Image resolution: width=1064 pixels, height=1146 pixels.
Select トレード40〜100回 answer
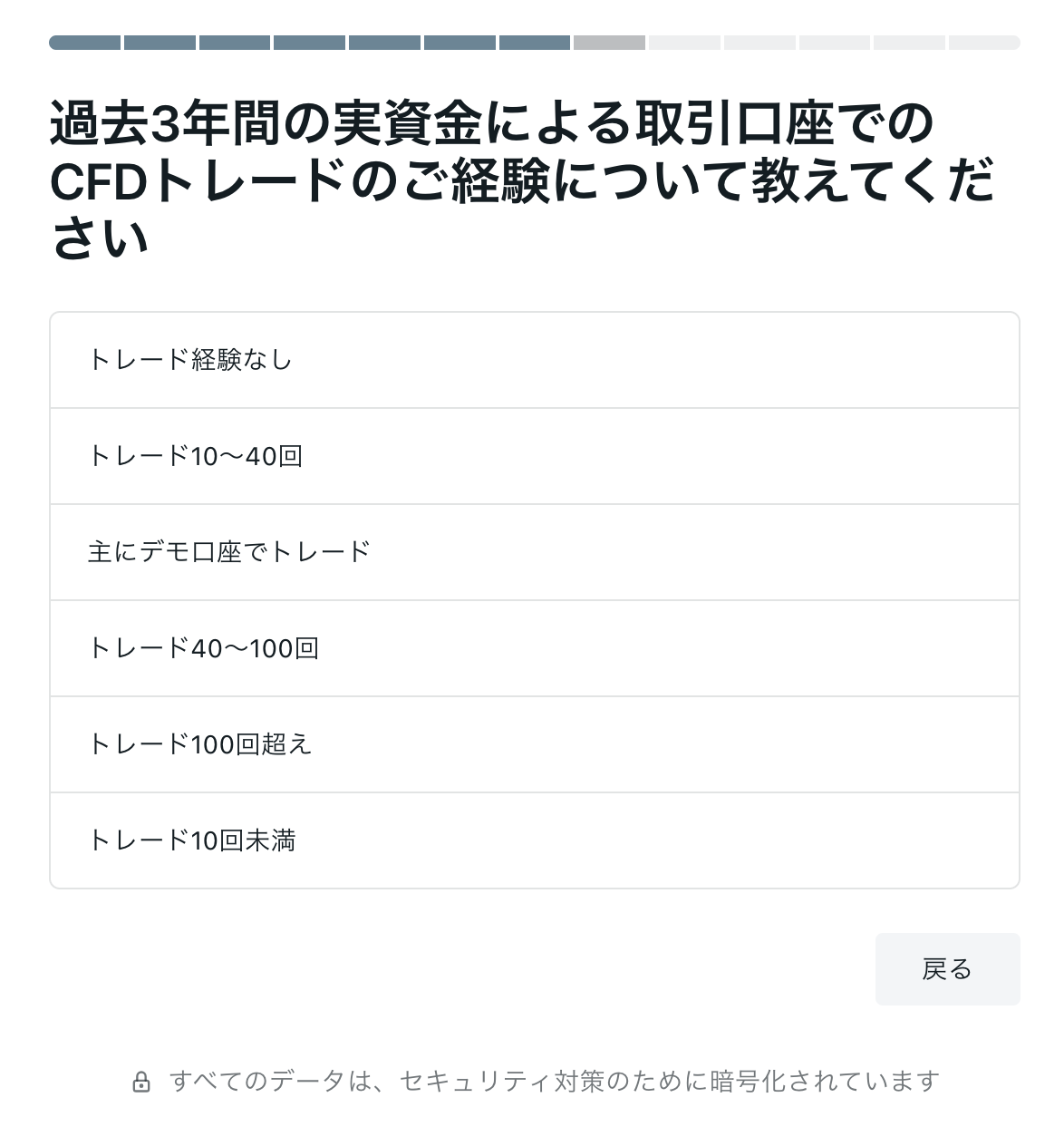click(535, 648)
